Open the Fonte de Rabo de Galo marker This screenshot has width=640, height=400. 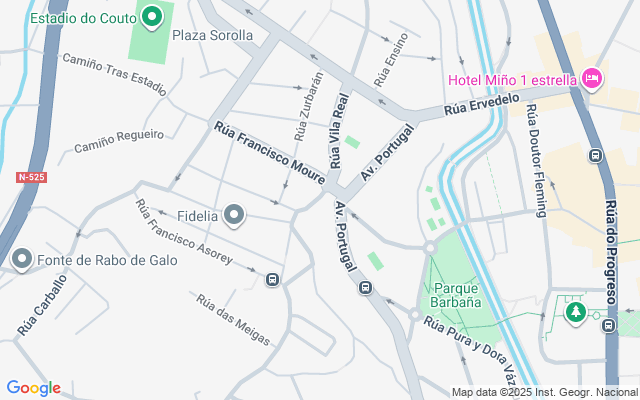tap(22, 259)
